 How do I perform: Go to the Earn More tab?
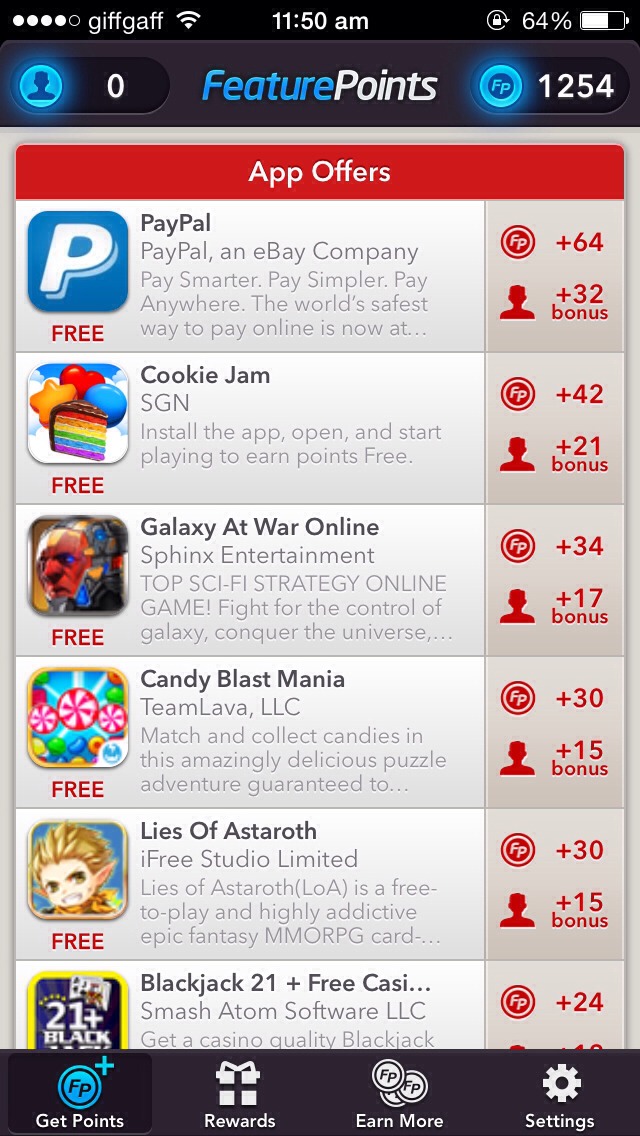[399, 1093]
